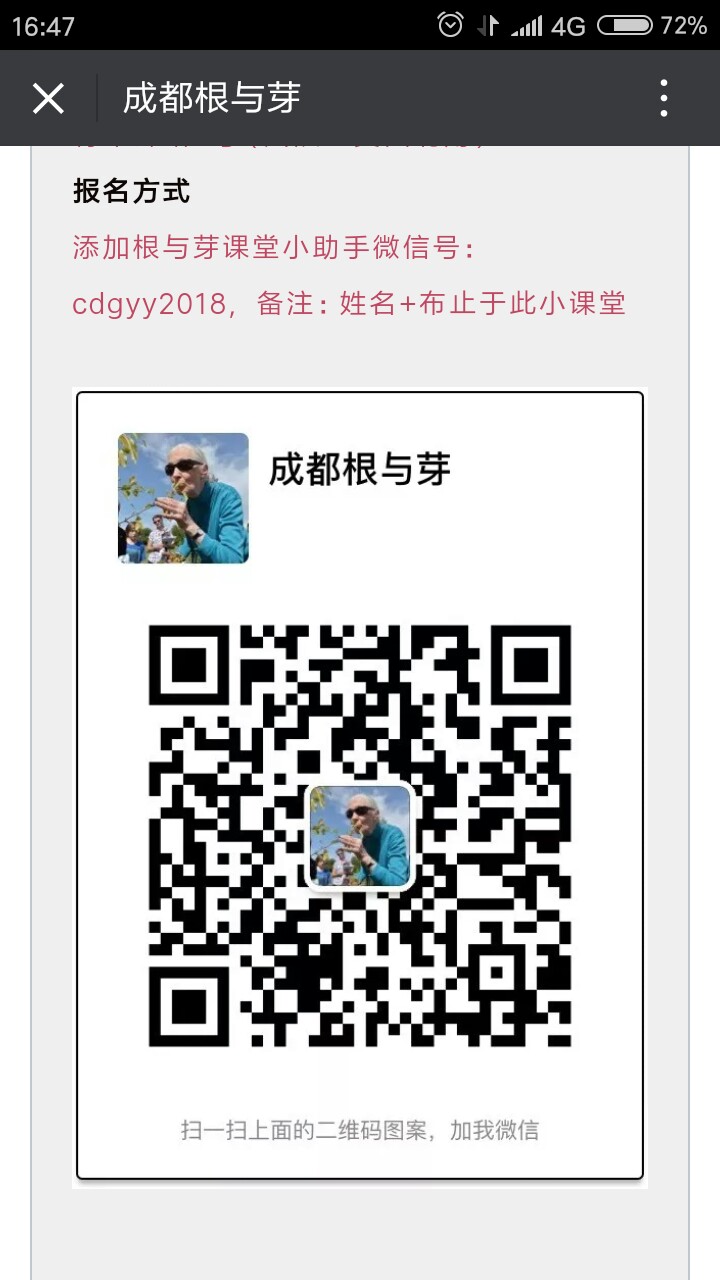
Task: Open the 成都根与芽 QR code image
Action: click(360, 787)
